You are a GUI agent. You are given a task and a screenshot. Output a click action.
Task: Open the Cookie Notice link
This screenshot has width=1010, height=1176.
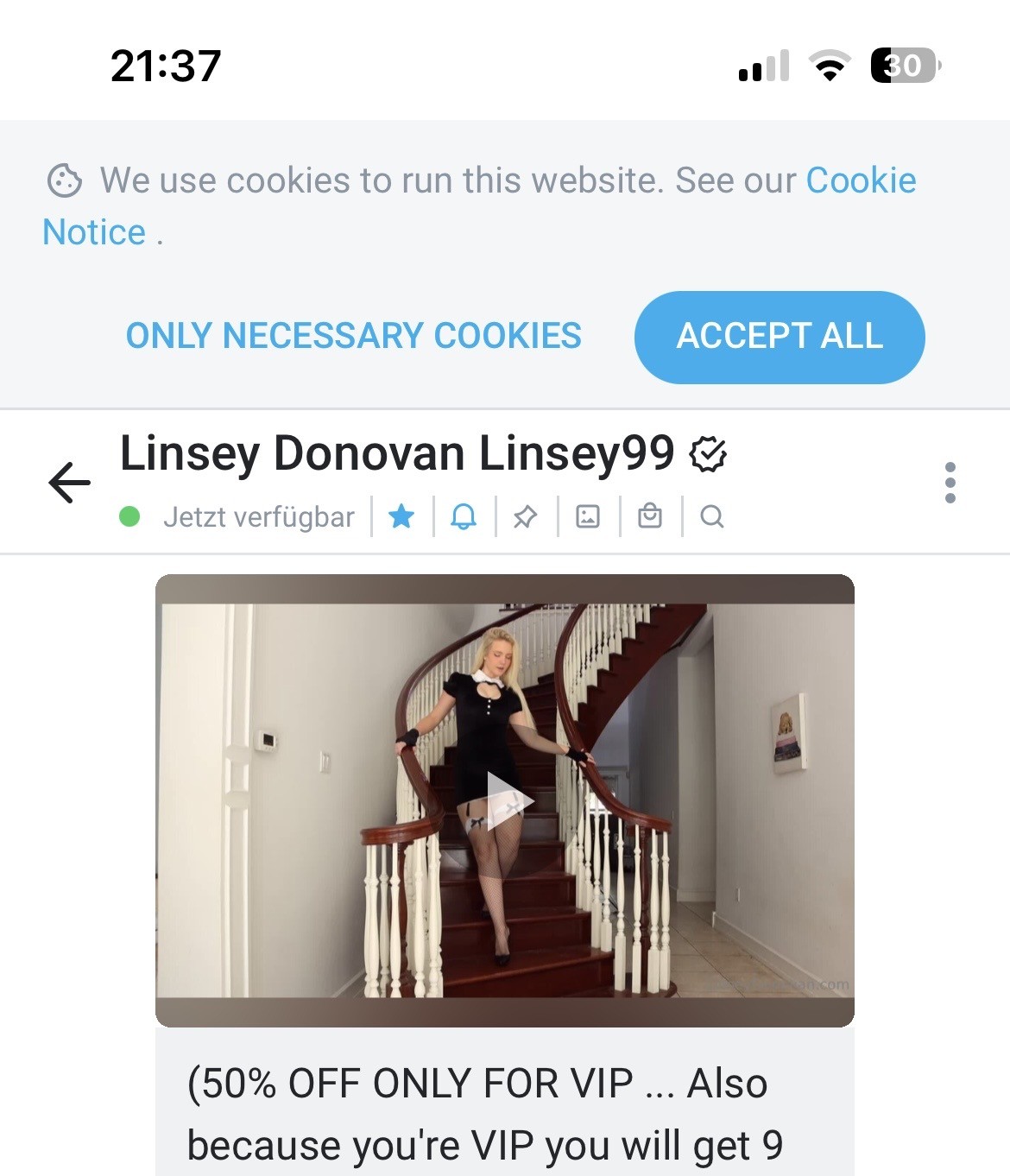point(860,180)
